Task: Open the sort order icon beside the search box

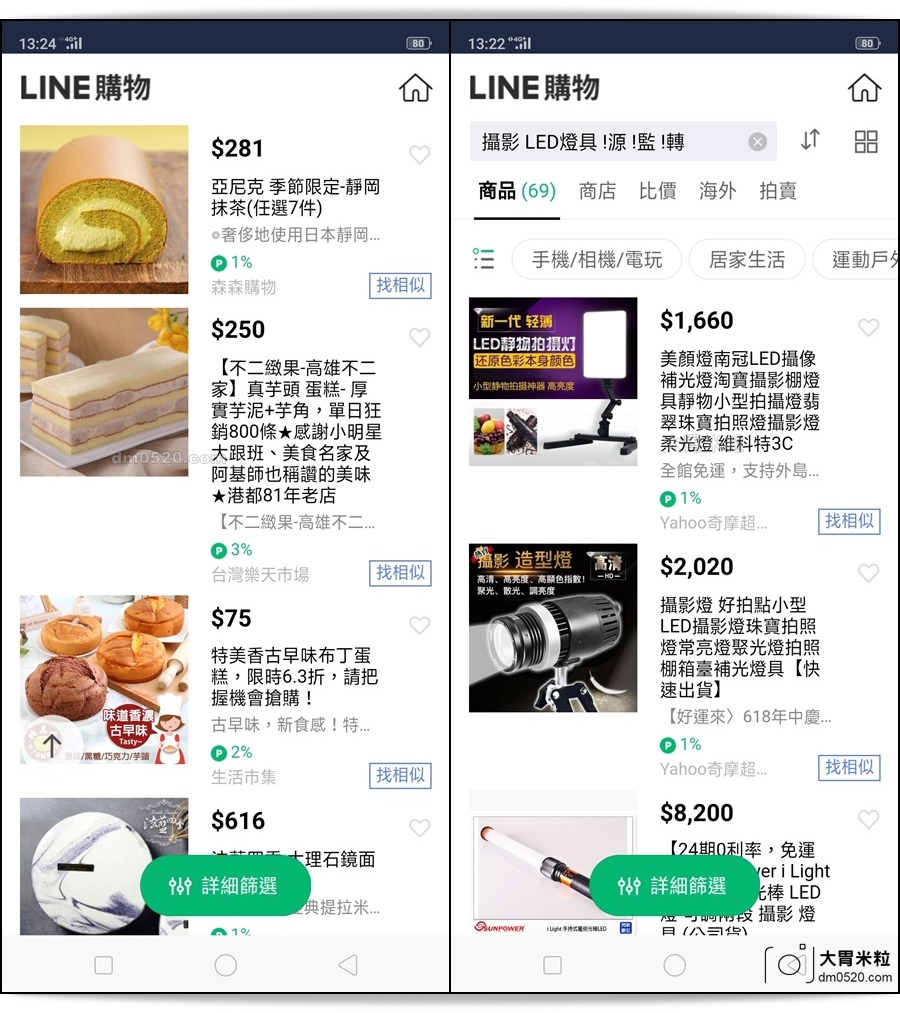Action: pyautogui.click(x=810, y=141)
